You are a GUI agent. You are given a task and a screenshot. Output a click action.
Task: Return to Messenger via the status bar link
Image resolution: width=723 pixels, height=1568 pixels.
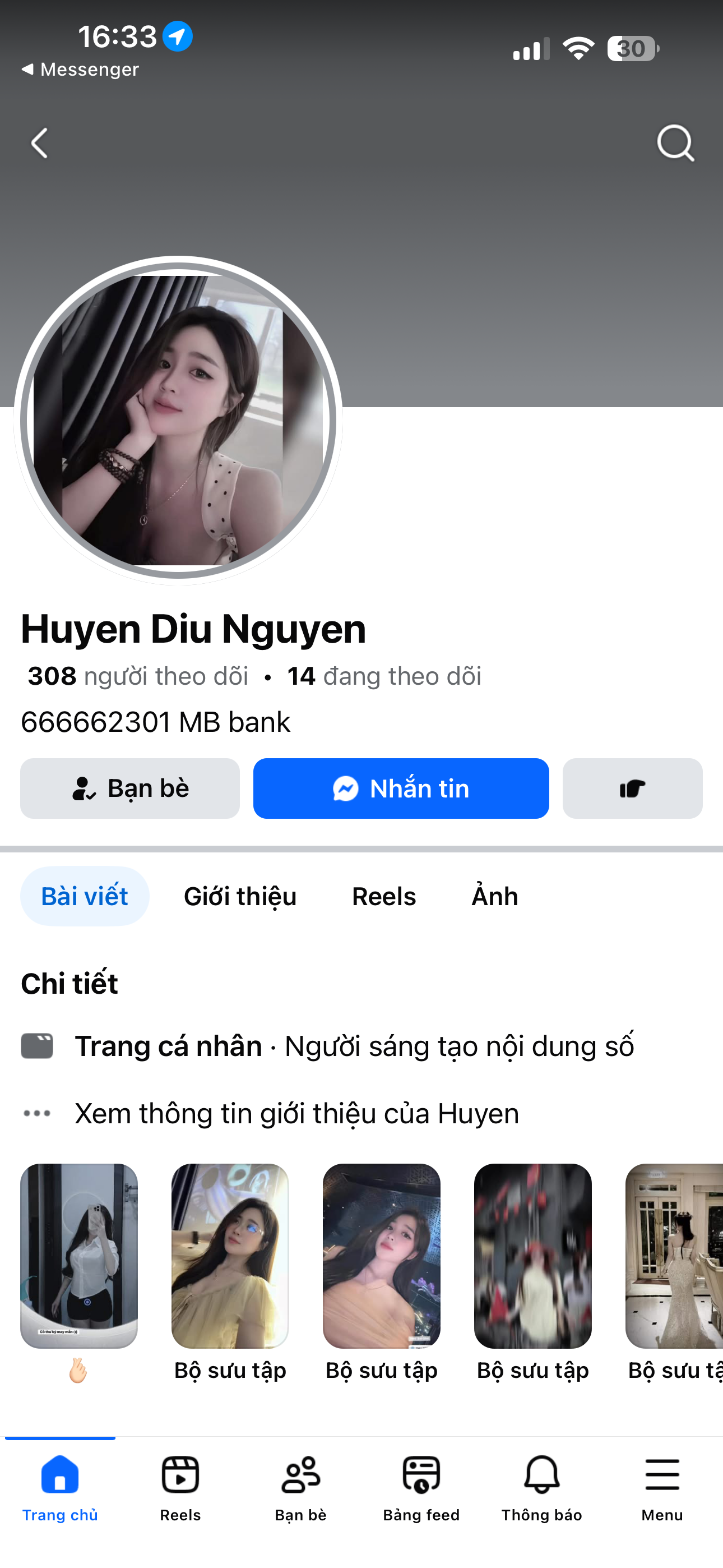point(80,70)
